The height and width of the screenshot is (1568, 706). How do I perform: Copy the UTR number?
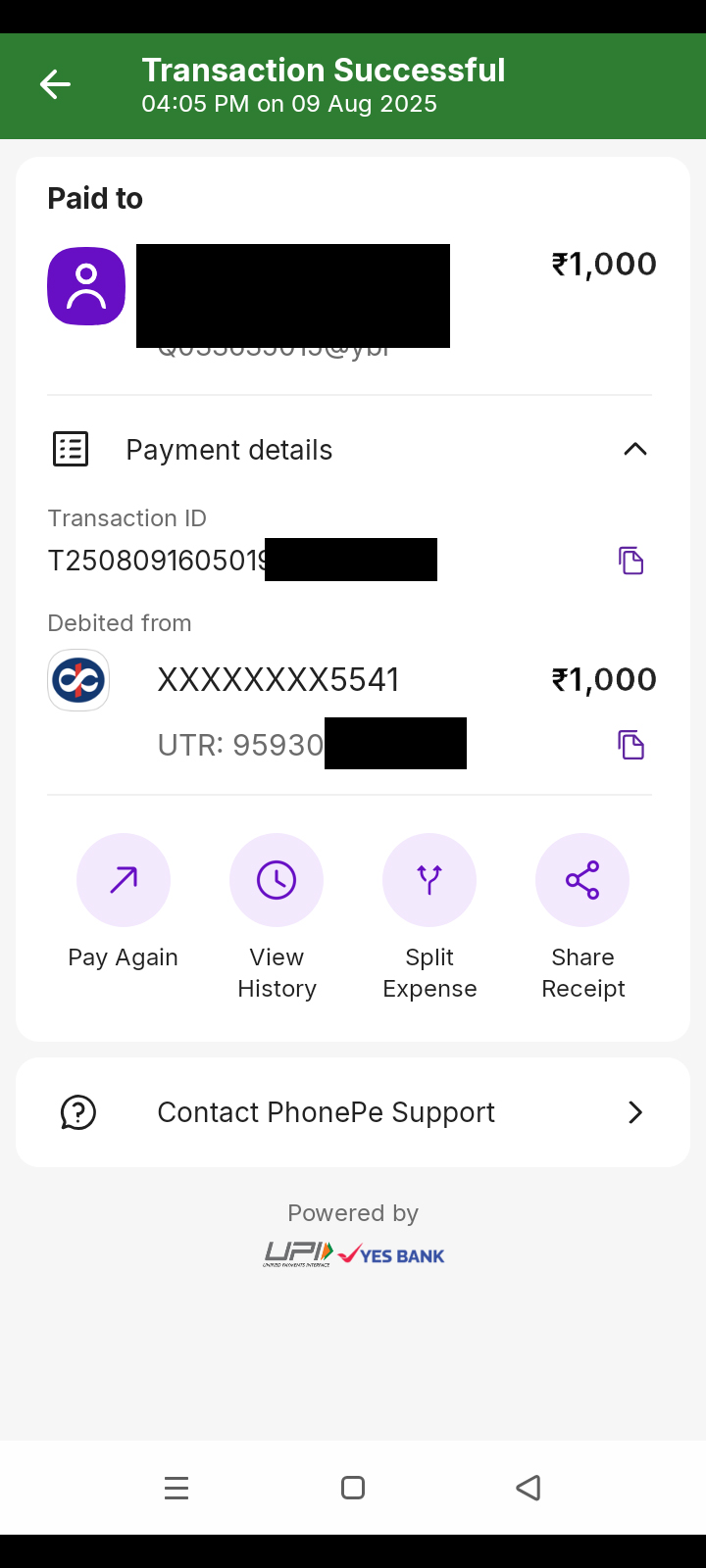(630, 745)
